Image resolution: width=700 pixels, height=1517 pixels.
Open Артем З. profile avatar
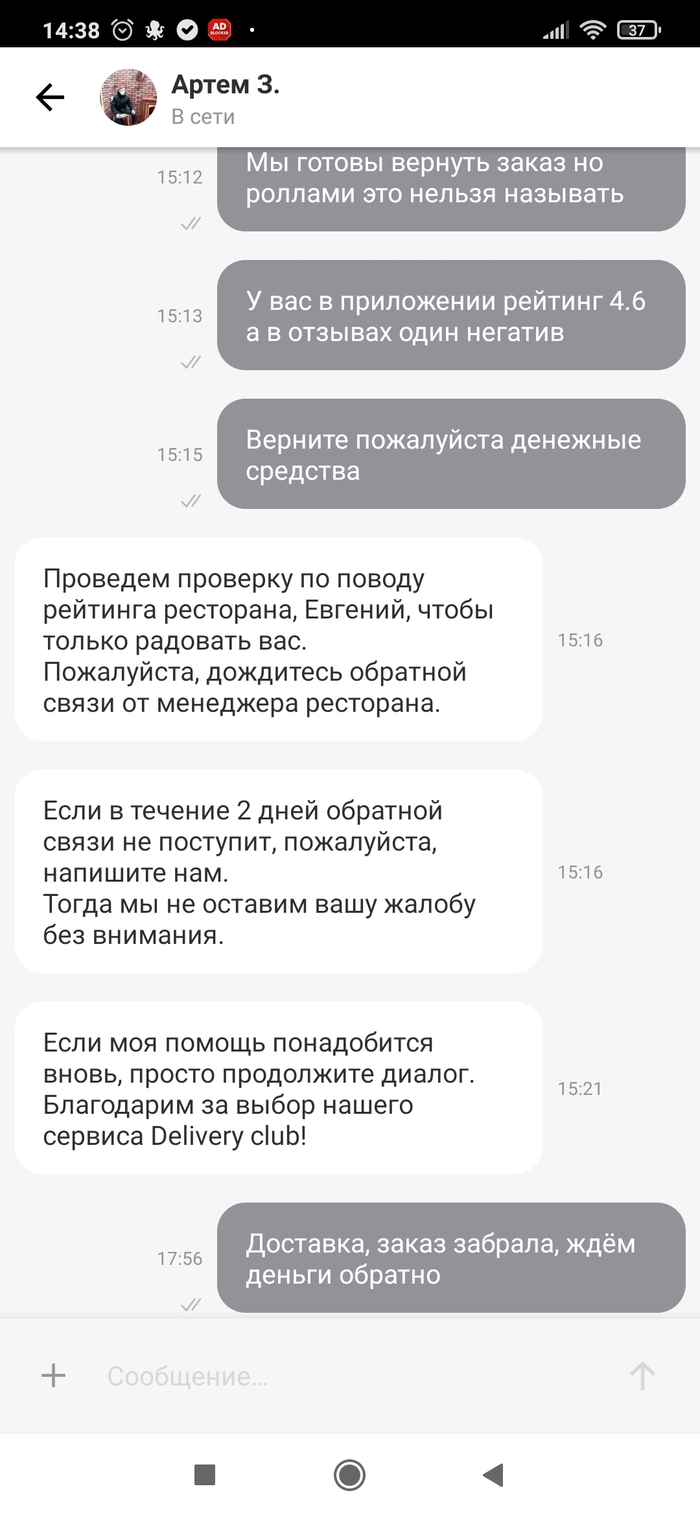pyautogui.click(x=128, y=97)
